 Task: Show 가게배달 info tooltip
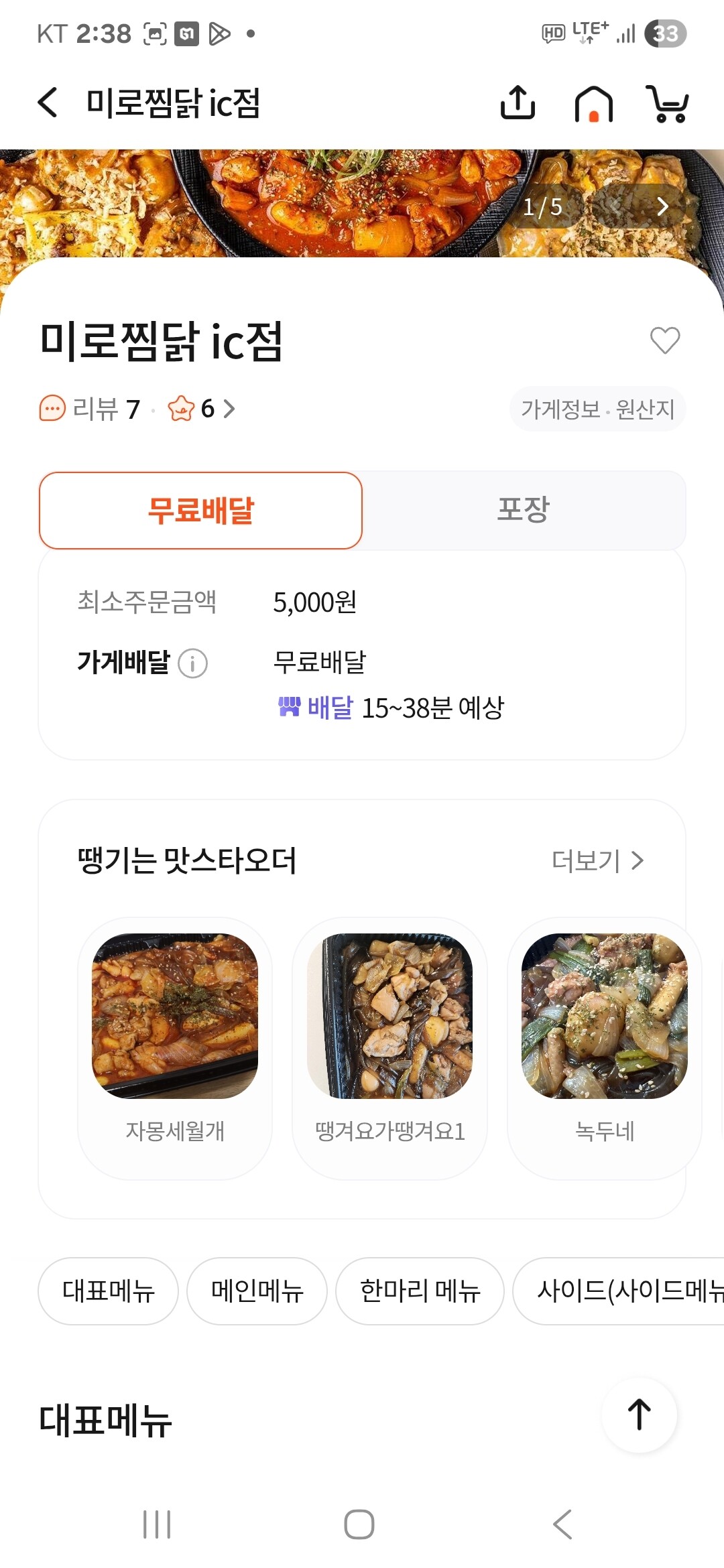point(193,663)
